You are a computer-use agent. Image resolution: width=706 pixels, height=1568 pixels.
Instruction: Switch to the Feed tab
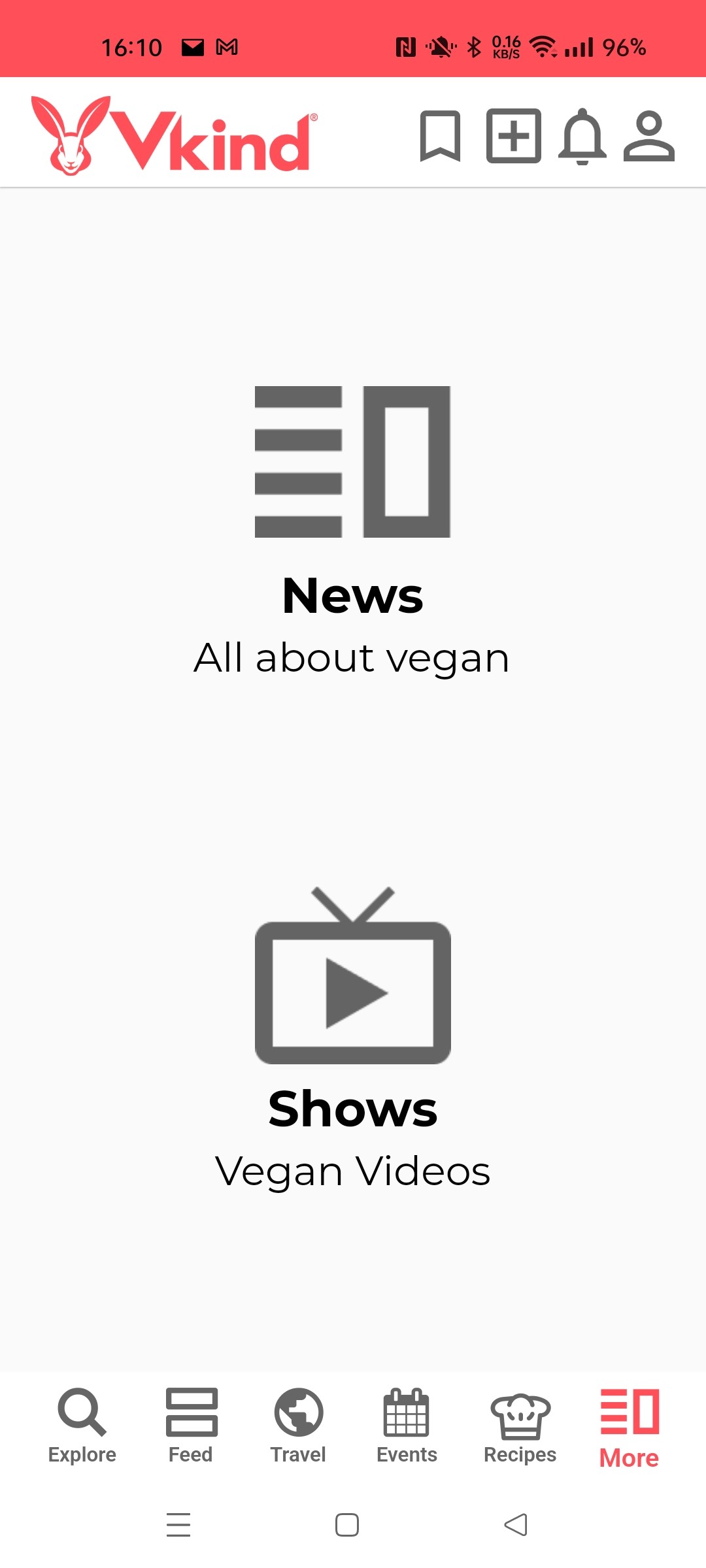[191, 1426]
